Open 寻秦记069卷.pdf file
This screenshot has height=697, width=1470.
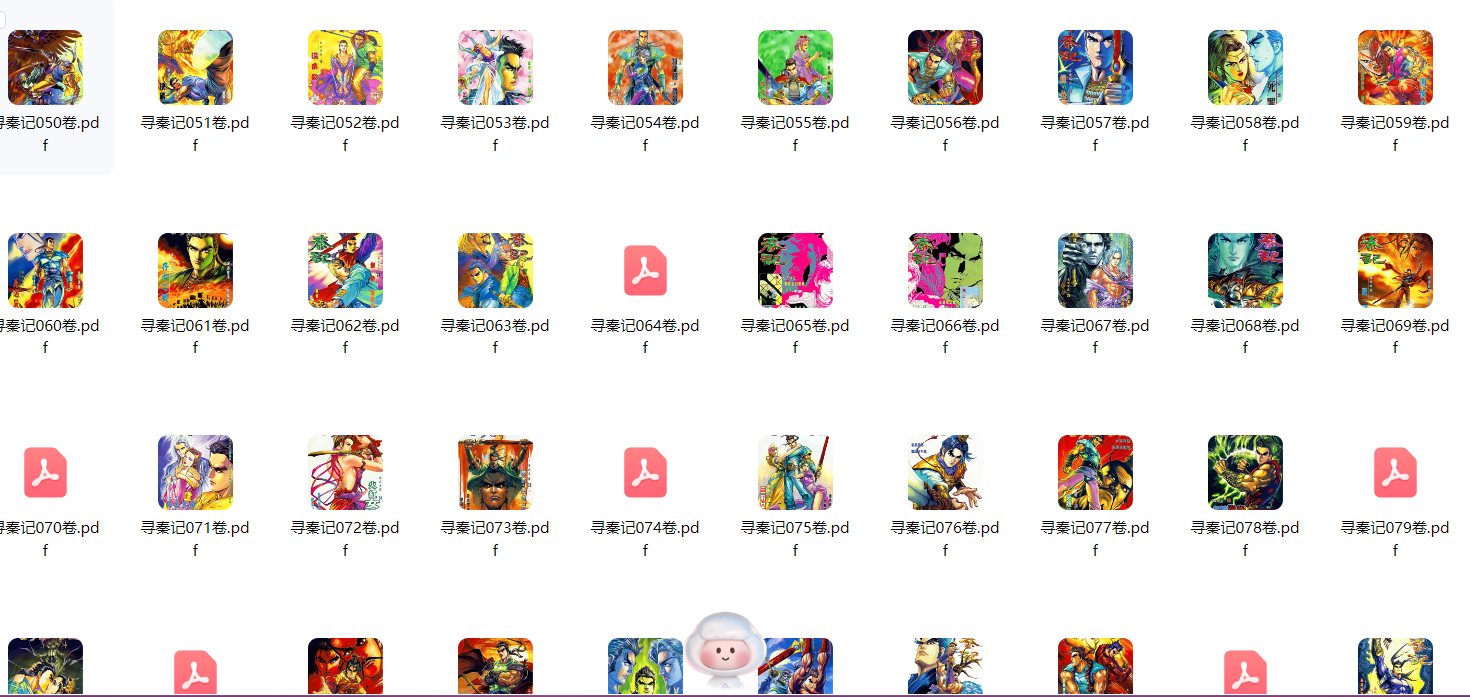pyautogui.click(x=1395, y=270)
